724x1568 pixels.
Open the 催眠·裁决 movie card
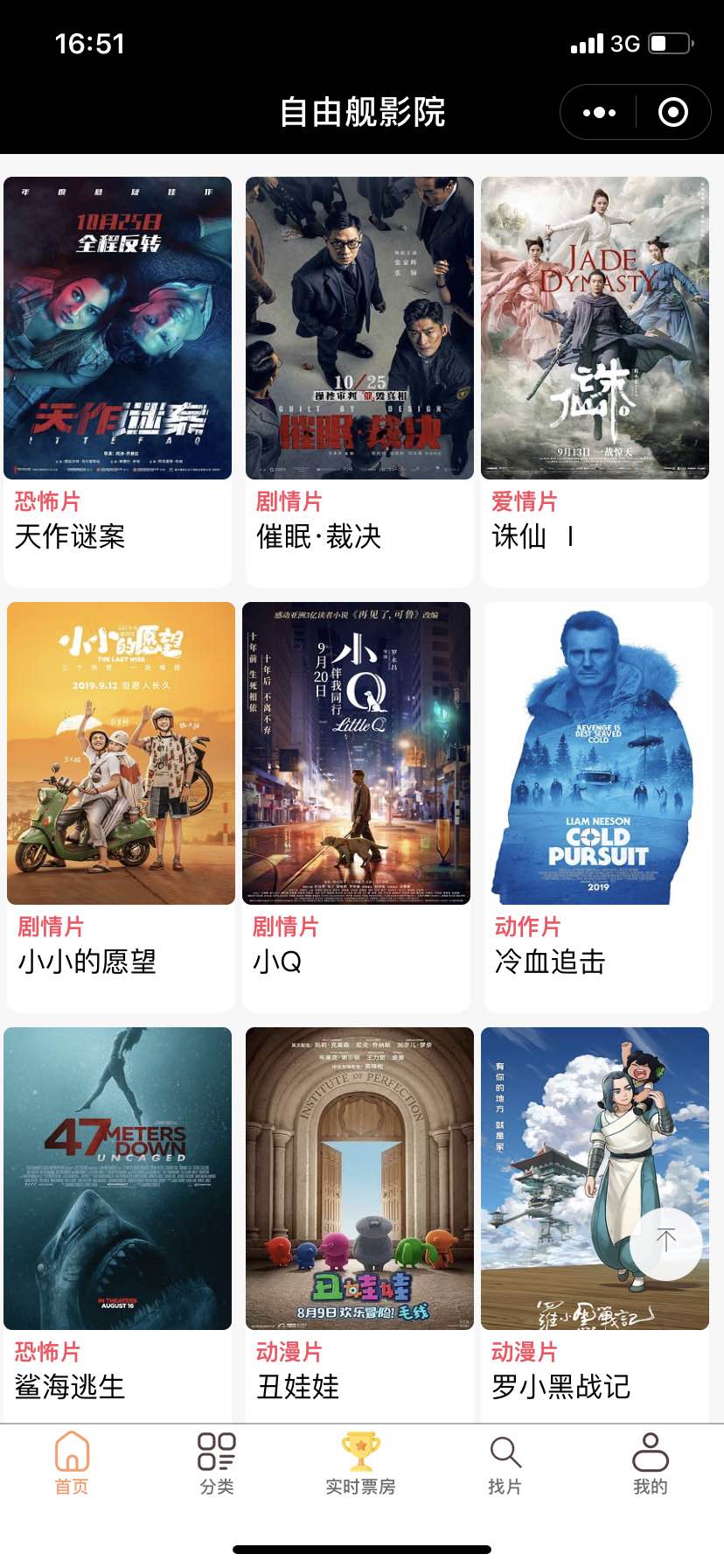[x=359, y=381]
